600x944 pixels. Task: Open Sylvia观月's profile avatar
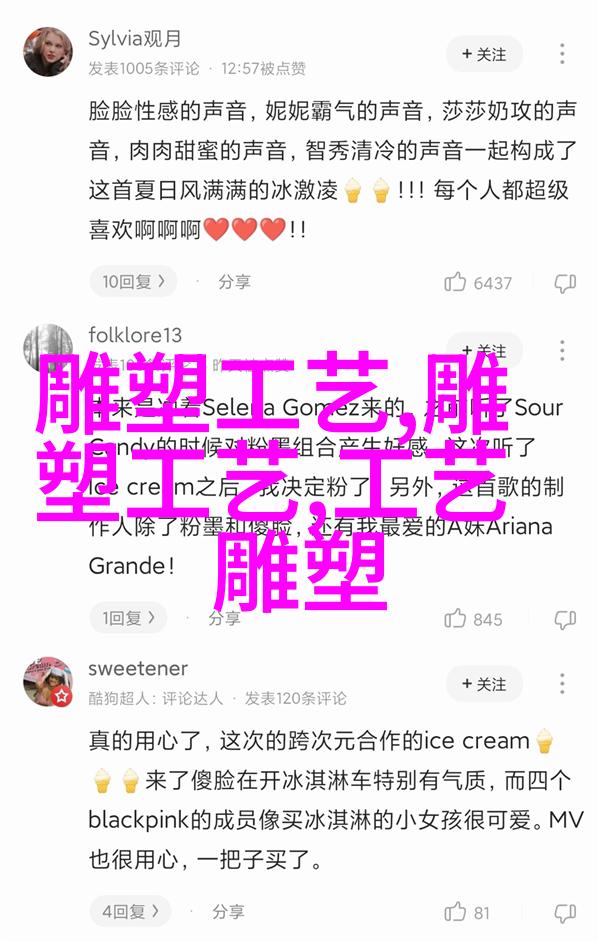pos(49,53)
